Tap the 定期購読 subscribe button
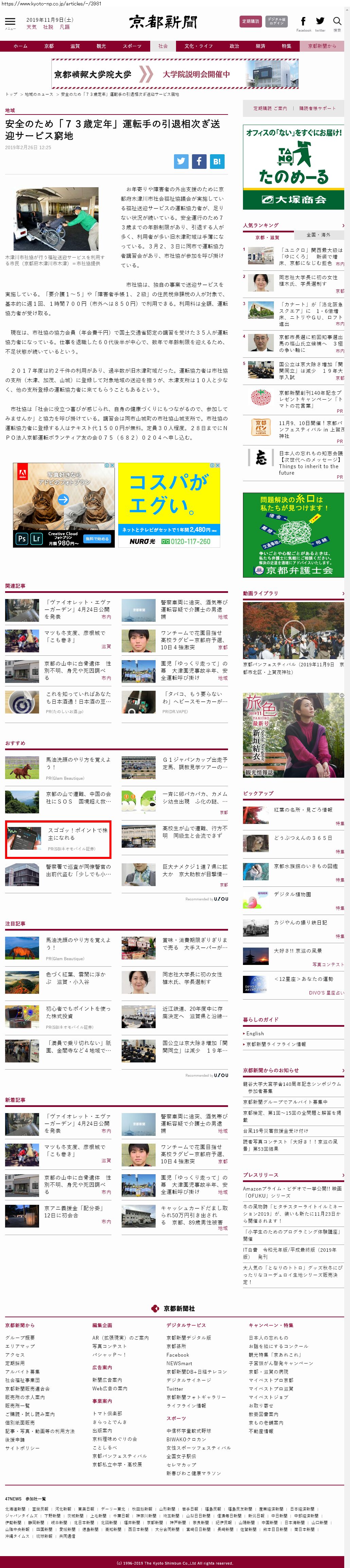The image size is (350, 1568). (250, 21)
